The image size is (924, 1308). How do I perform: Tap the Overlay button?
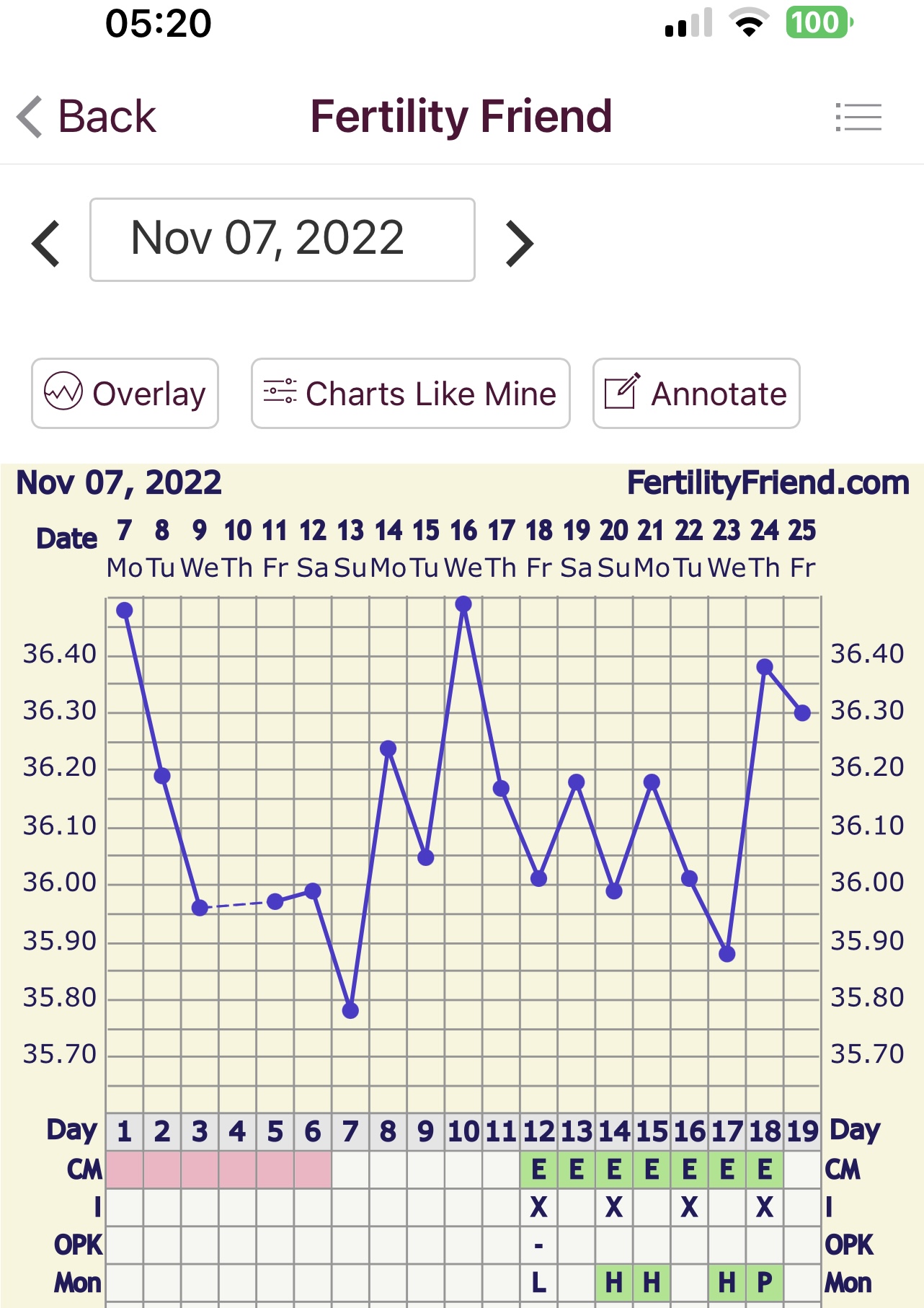pyautogui.click(x=125, y=394)
